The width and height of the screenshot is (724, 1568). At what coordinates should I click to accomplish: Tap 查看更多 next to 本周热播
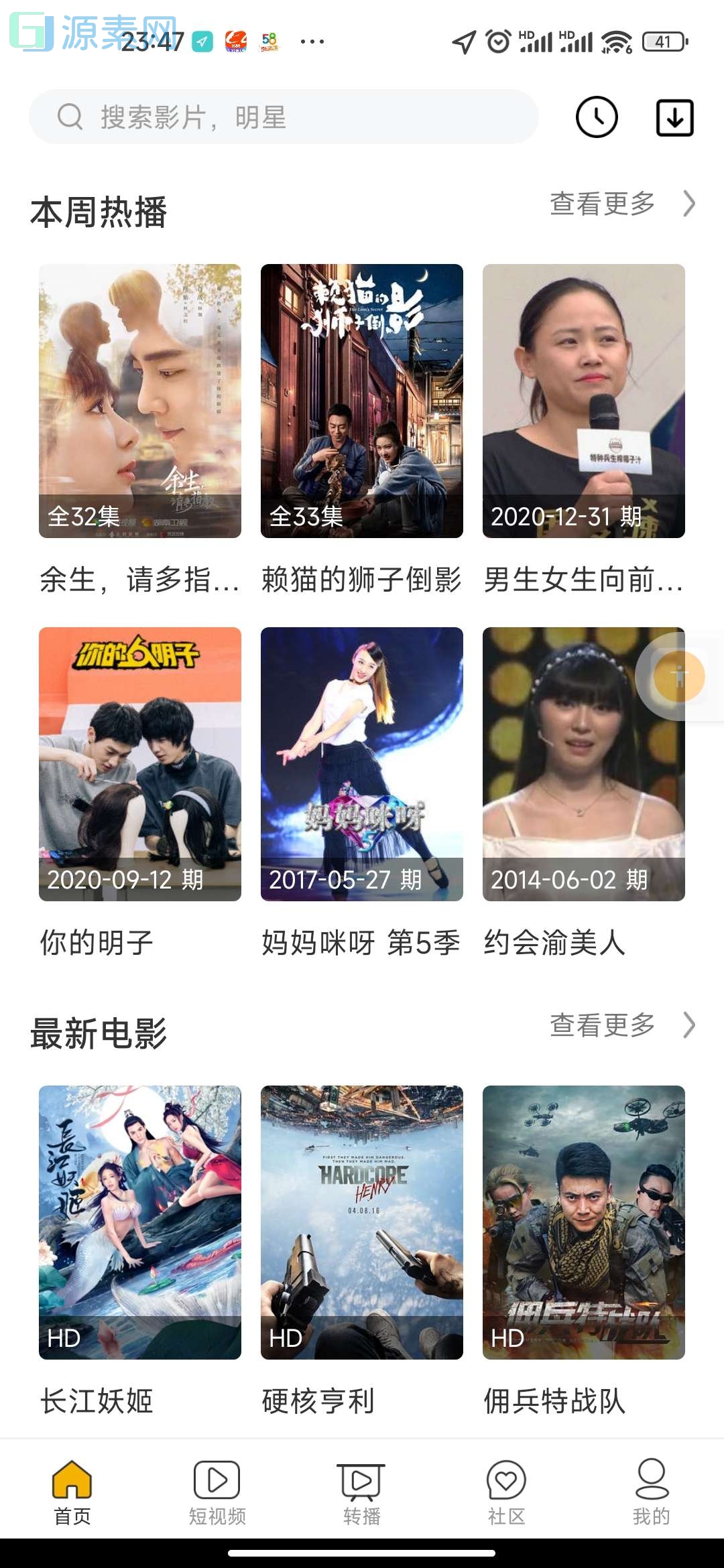coord(601,206)
